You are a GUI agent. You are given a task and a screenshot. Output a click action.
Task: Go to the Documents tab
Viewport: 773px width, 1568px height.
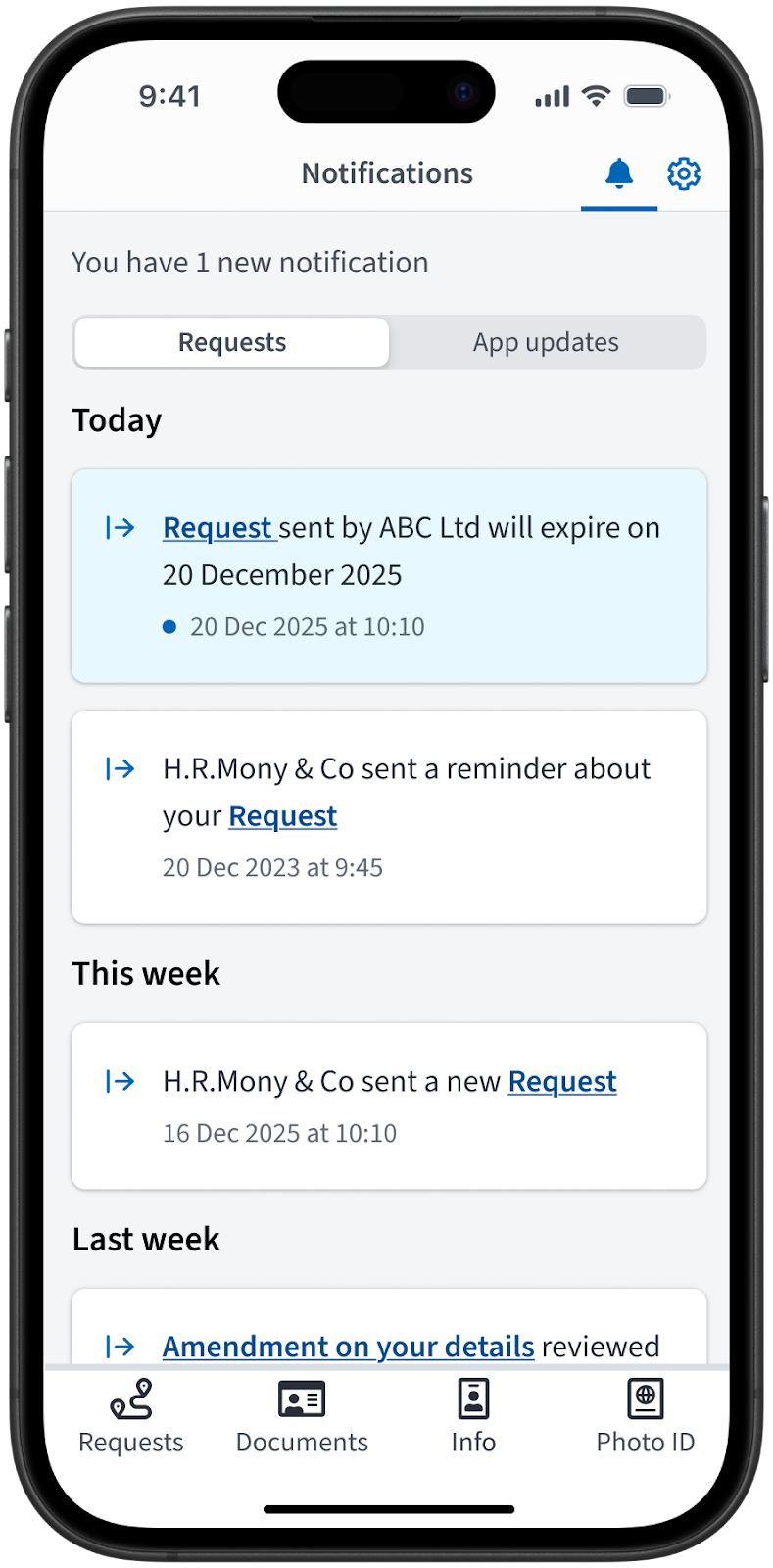302,1415
